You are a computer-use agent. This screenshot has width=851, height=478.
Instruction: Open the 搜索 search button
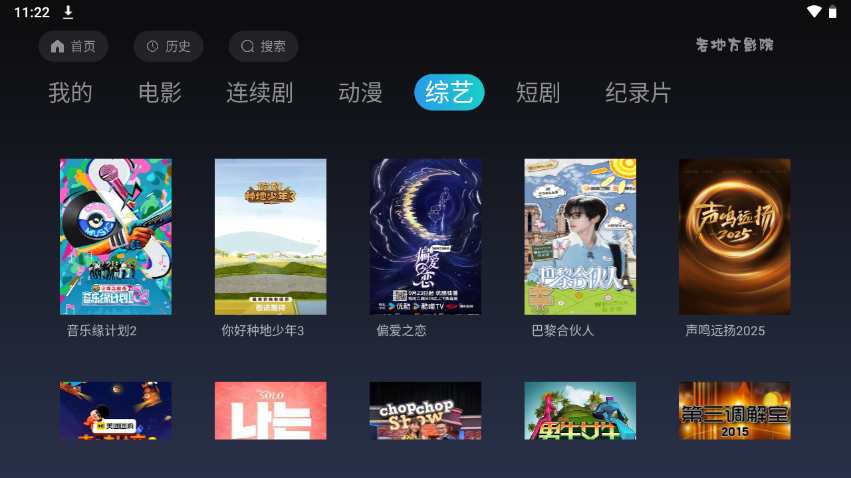point(263,46)
